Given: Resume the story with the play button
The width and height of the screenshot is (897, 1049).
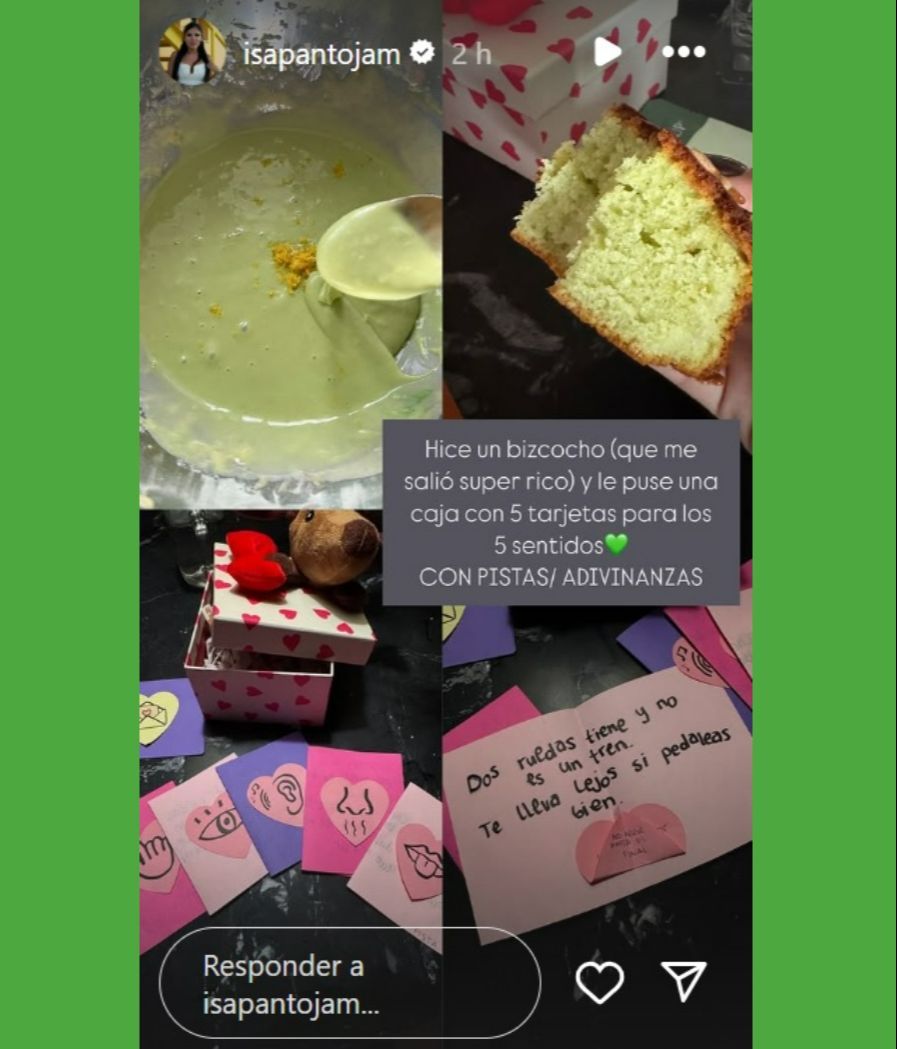Looking at the screenshot, I should 607,52.
